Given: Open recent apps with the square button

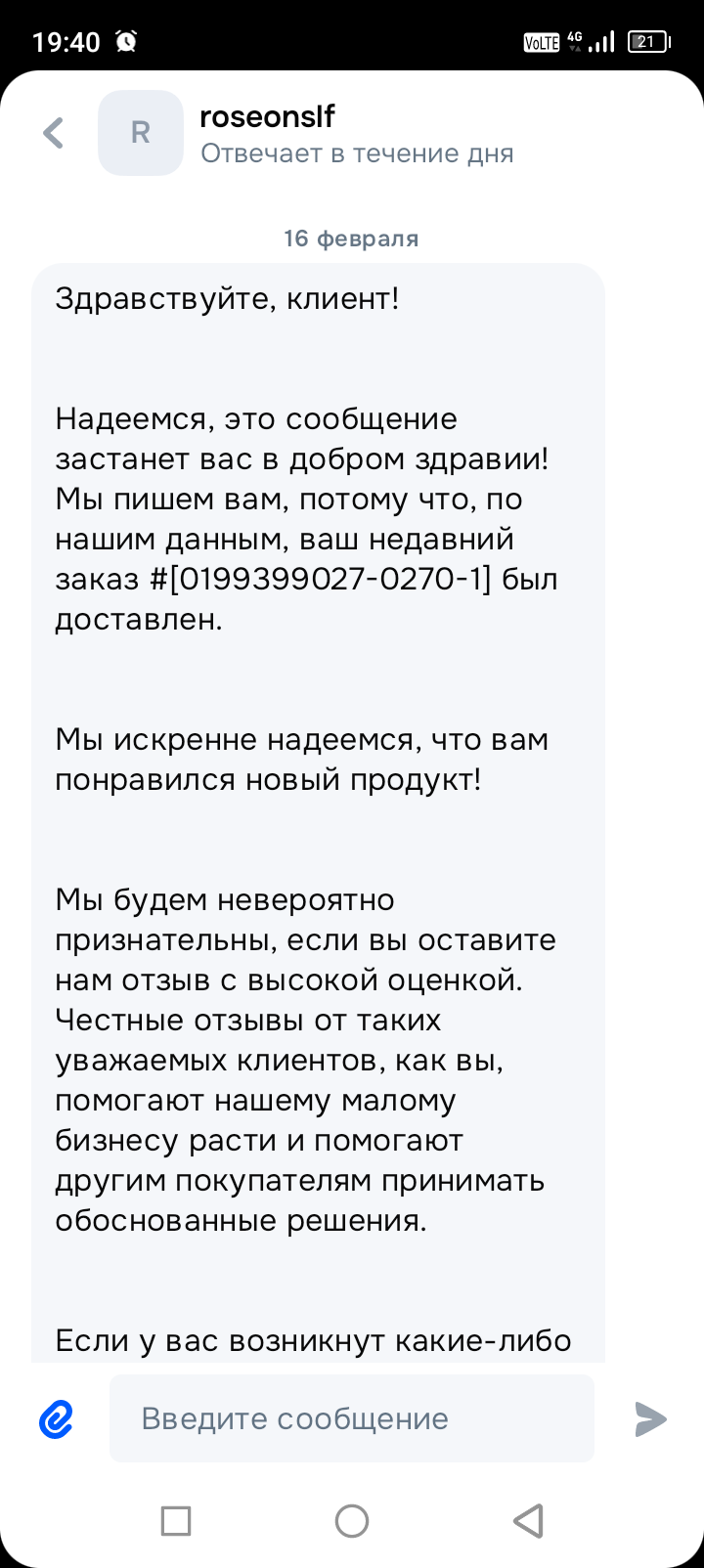Looking at the screenshot, I should click(x=174, y=1521).
